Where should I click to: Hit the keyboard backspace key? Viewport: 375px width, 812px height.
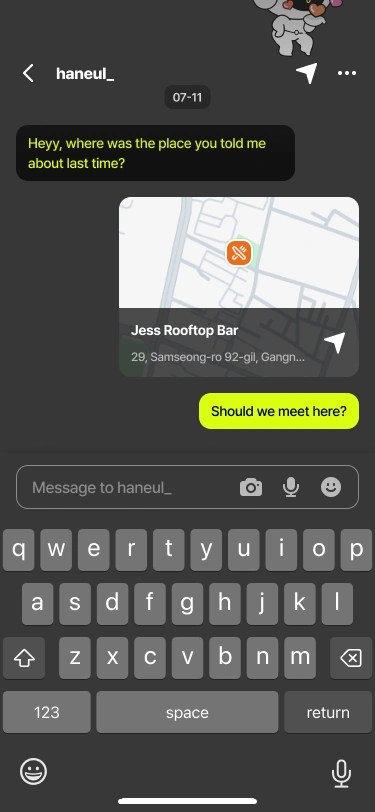coord(351,658)
